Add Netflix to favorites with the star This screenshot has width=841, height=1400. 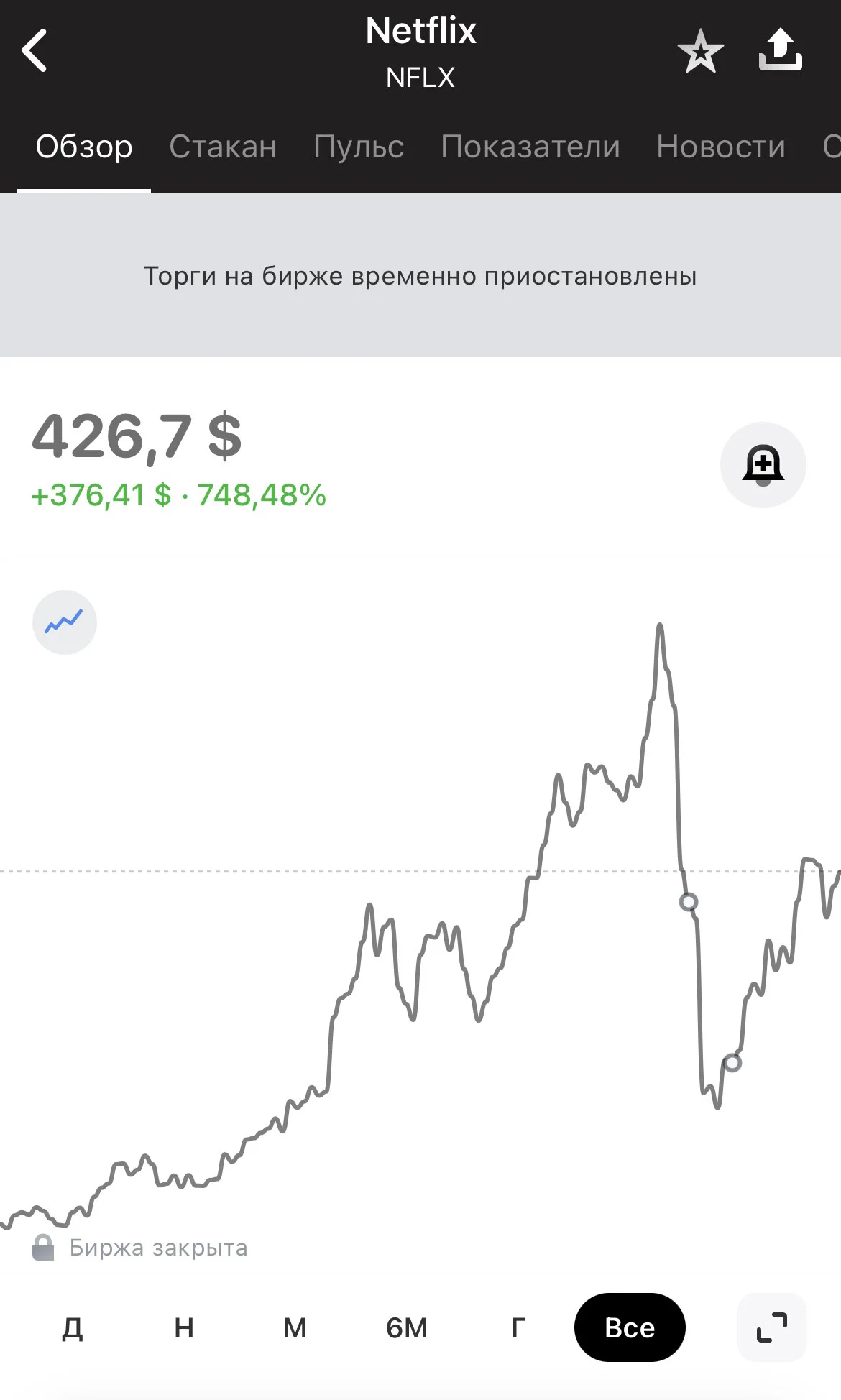coord(700,51)
